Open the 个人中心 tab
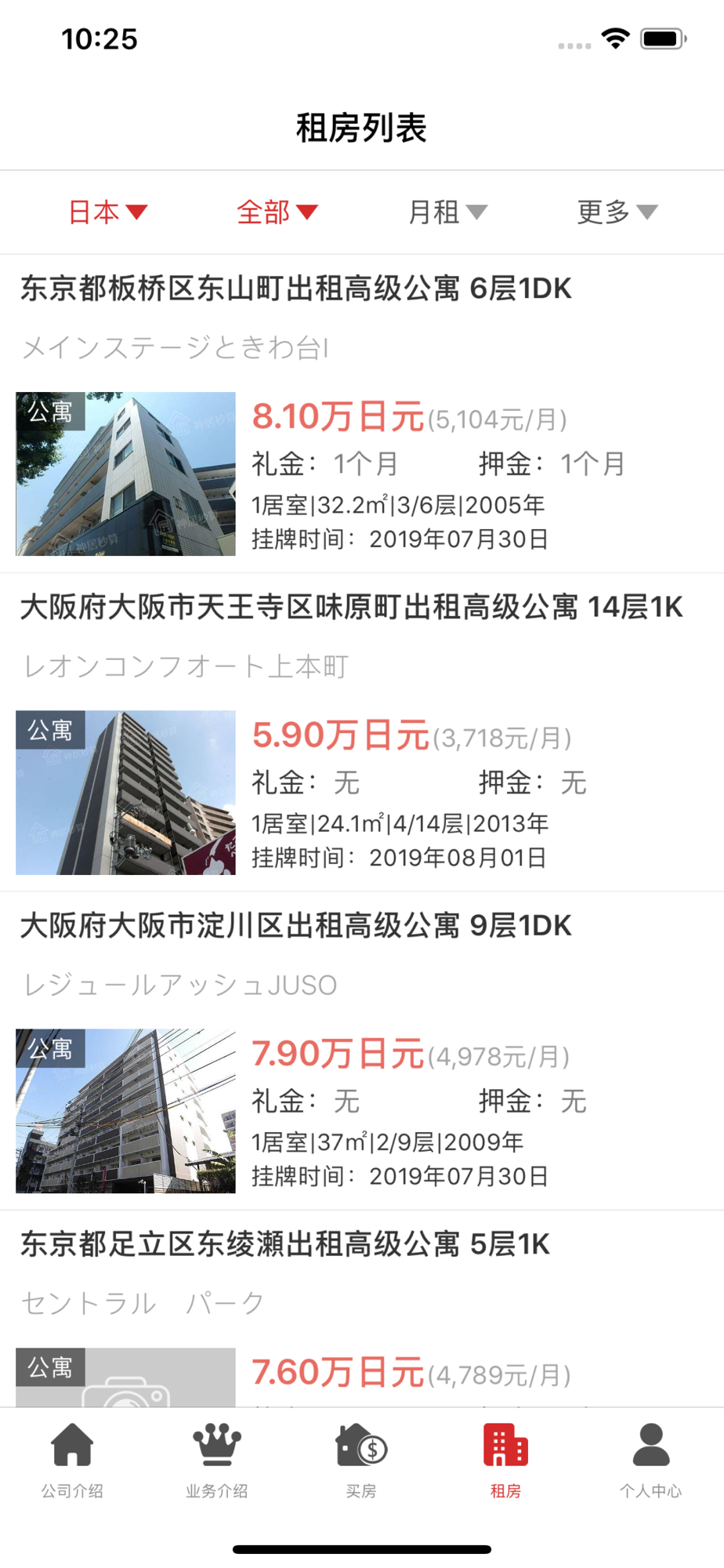Image resolution: width=724 pixels, height=1568 pixels. point(650,1459)
